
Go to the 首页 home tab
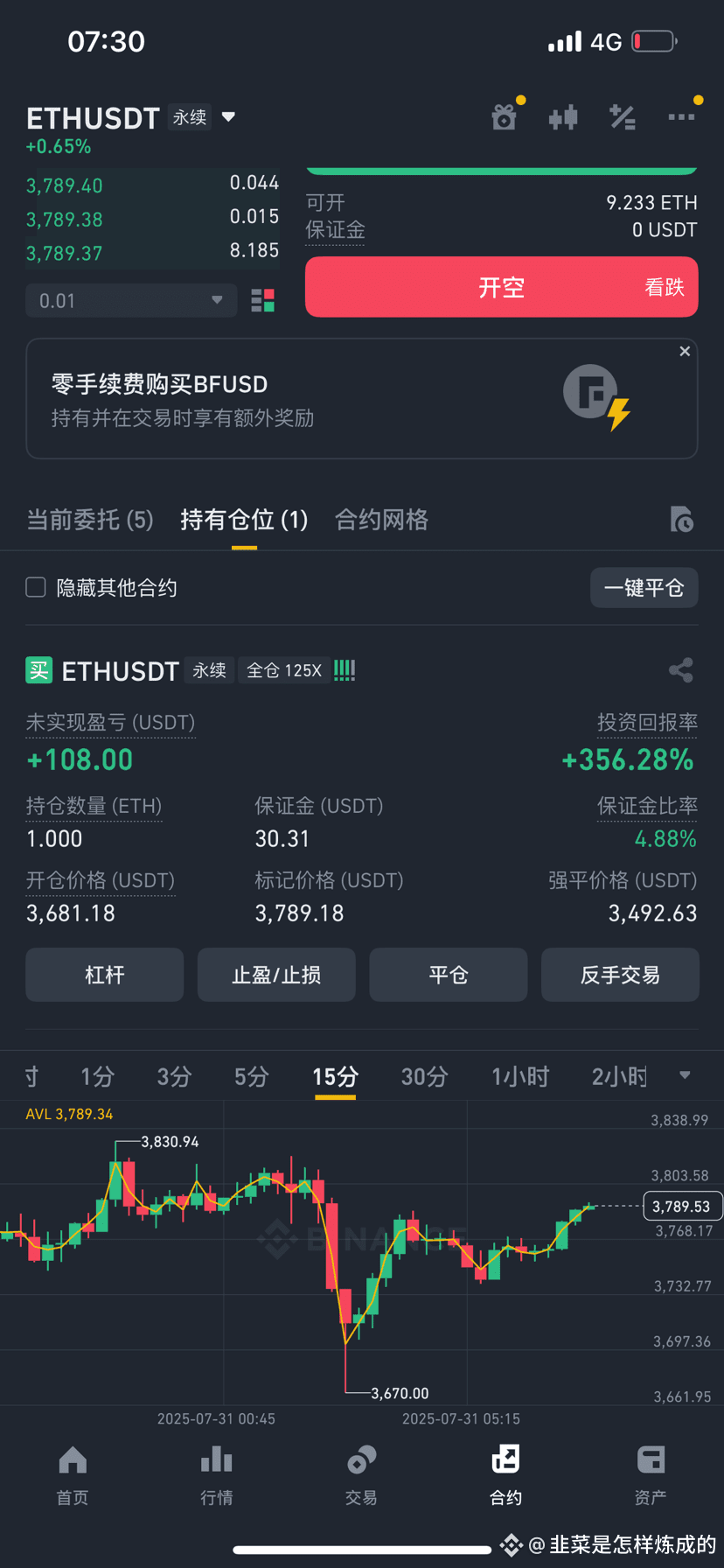point(73,1475)
